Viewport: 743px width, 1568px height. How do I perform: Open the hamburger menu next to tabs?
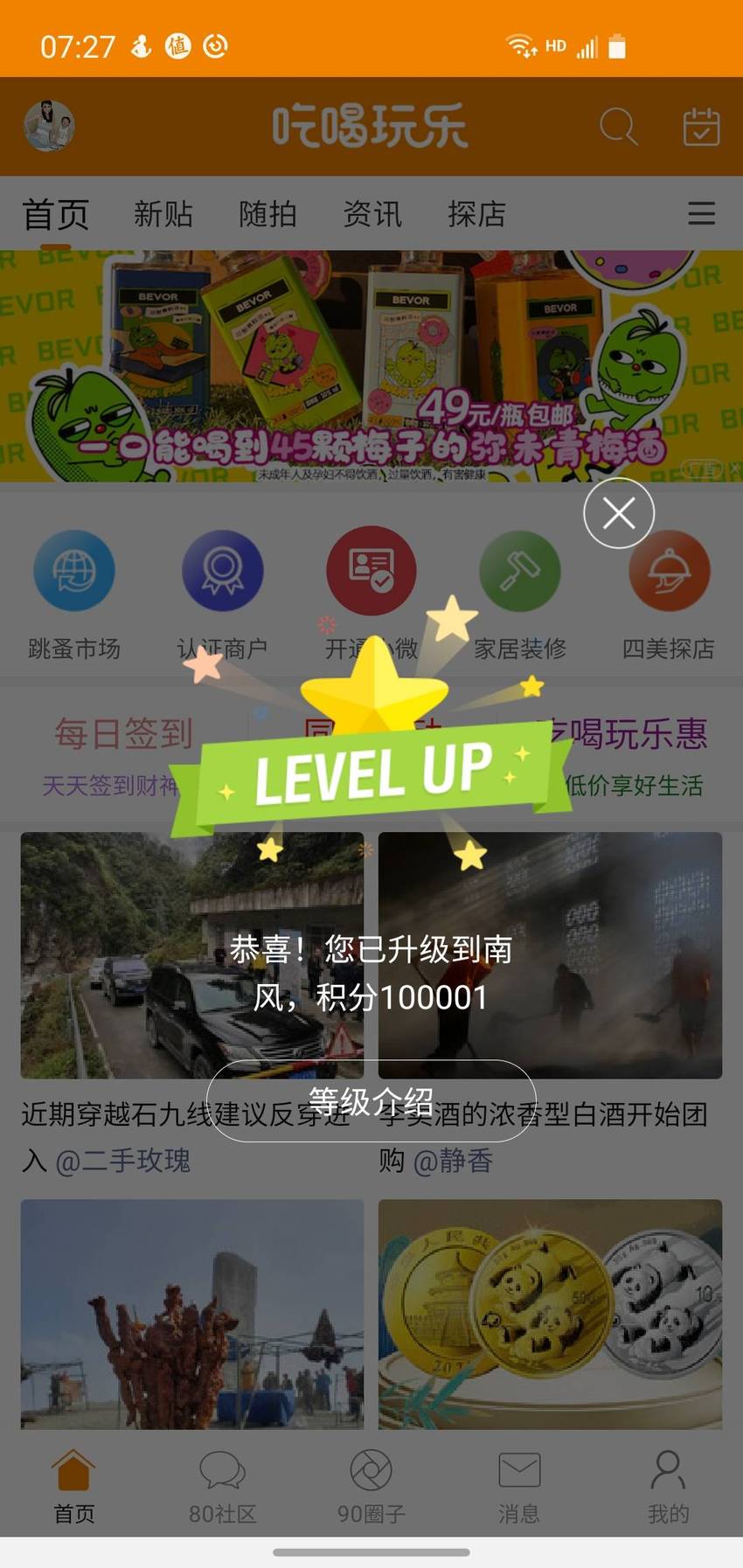tap(701, 214)
